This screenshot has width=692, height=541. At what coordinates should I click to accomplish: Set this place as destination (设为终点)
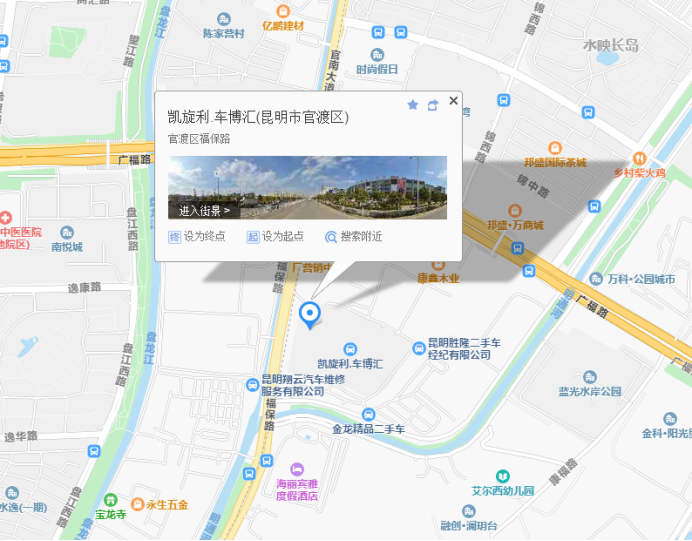click(197, 237)
